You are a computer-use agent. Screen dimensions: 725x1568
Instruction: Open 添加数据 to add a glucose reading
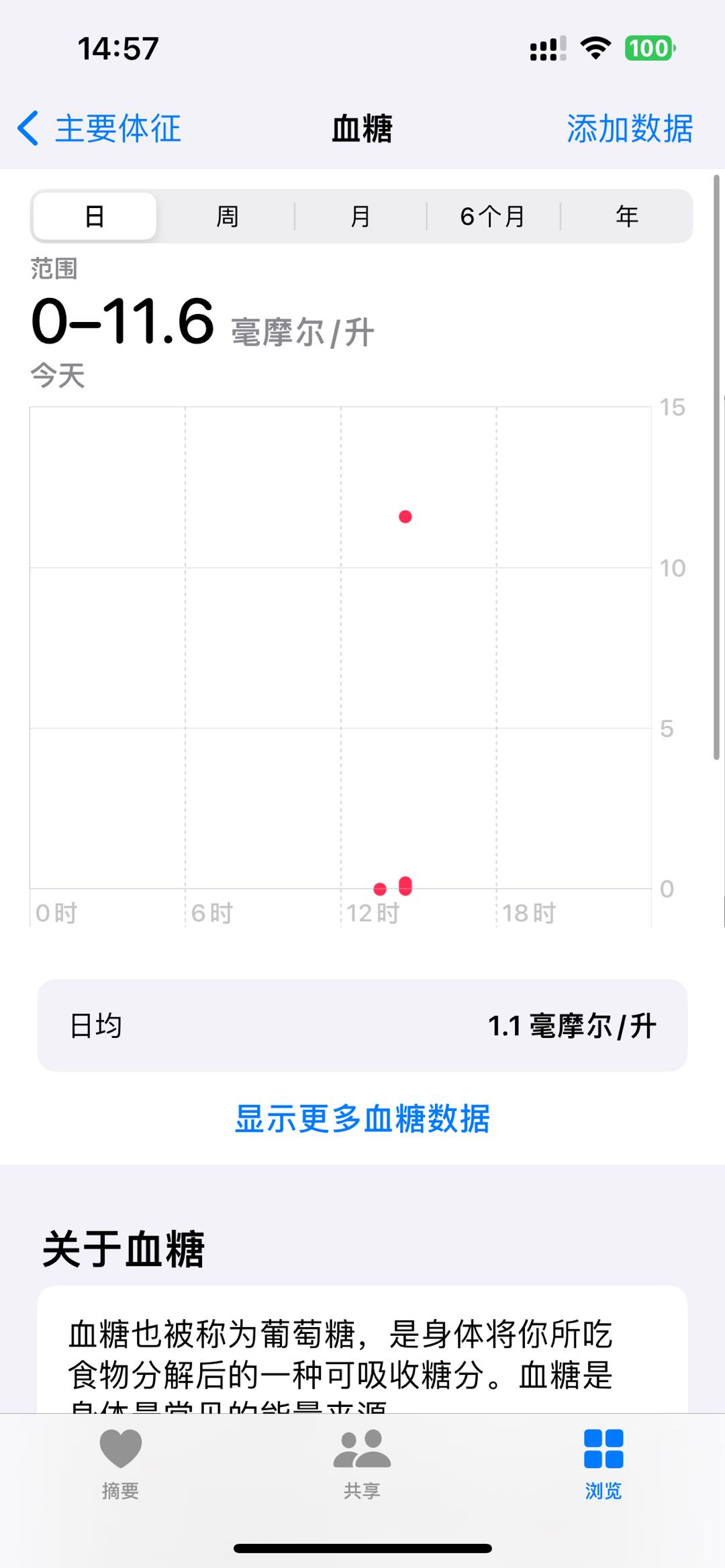point(628,129)
